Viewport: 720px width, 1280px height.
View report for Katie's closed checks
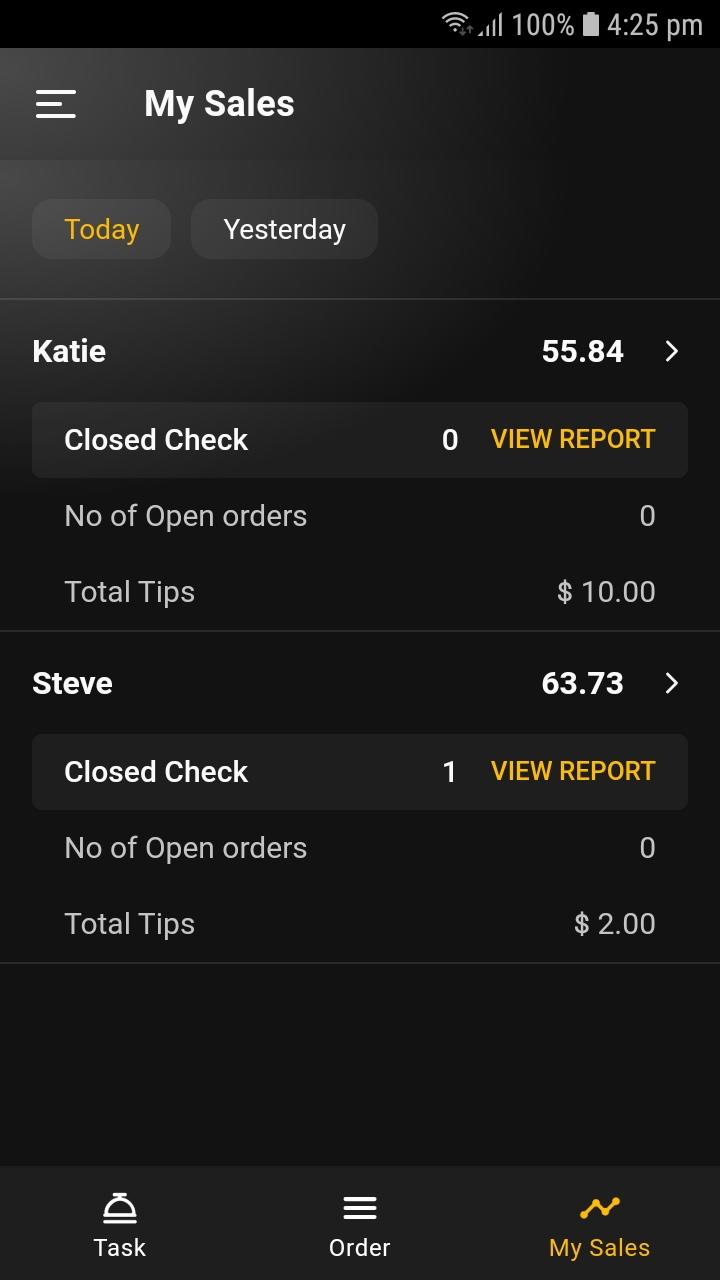[573, 439]
